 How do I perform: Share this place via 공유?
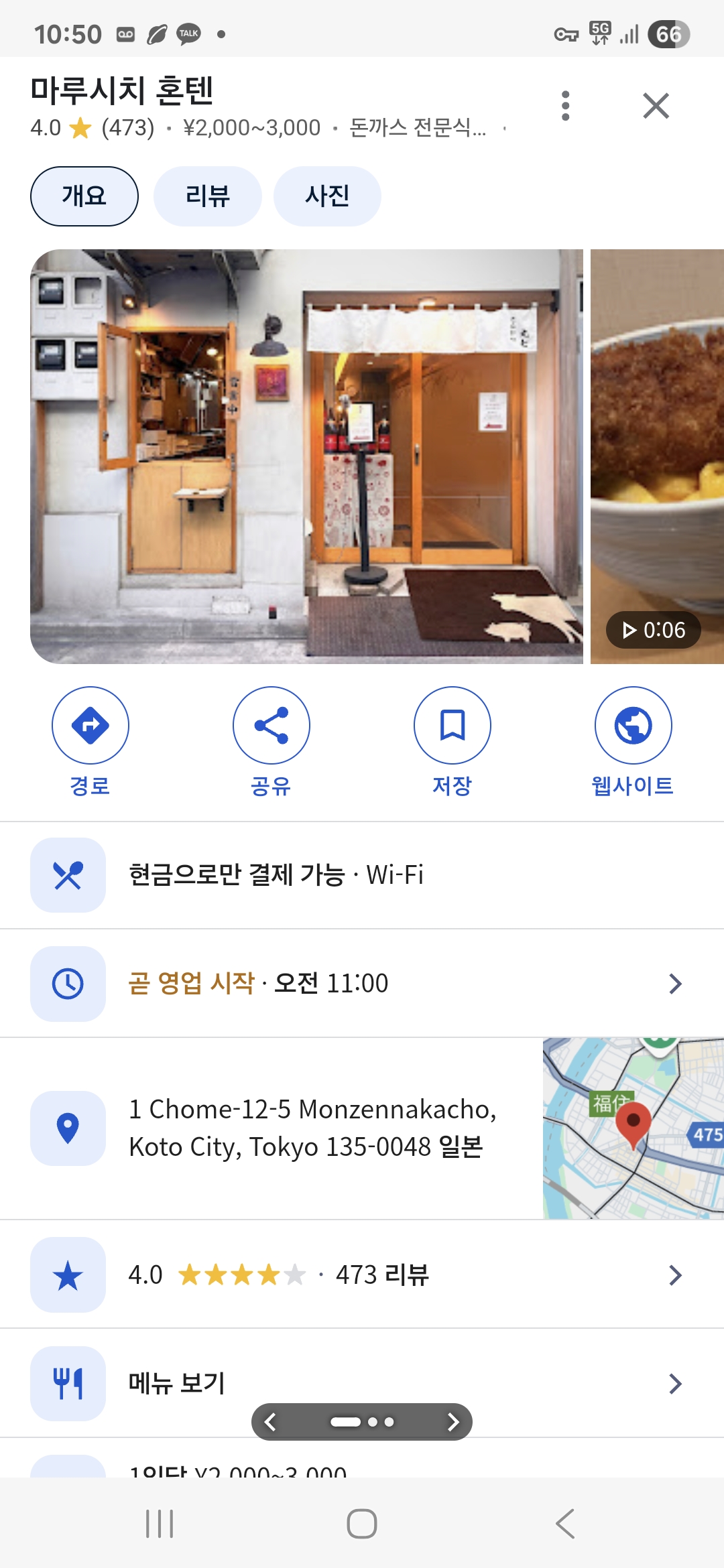271,726
